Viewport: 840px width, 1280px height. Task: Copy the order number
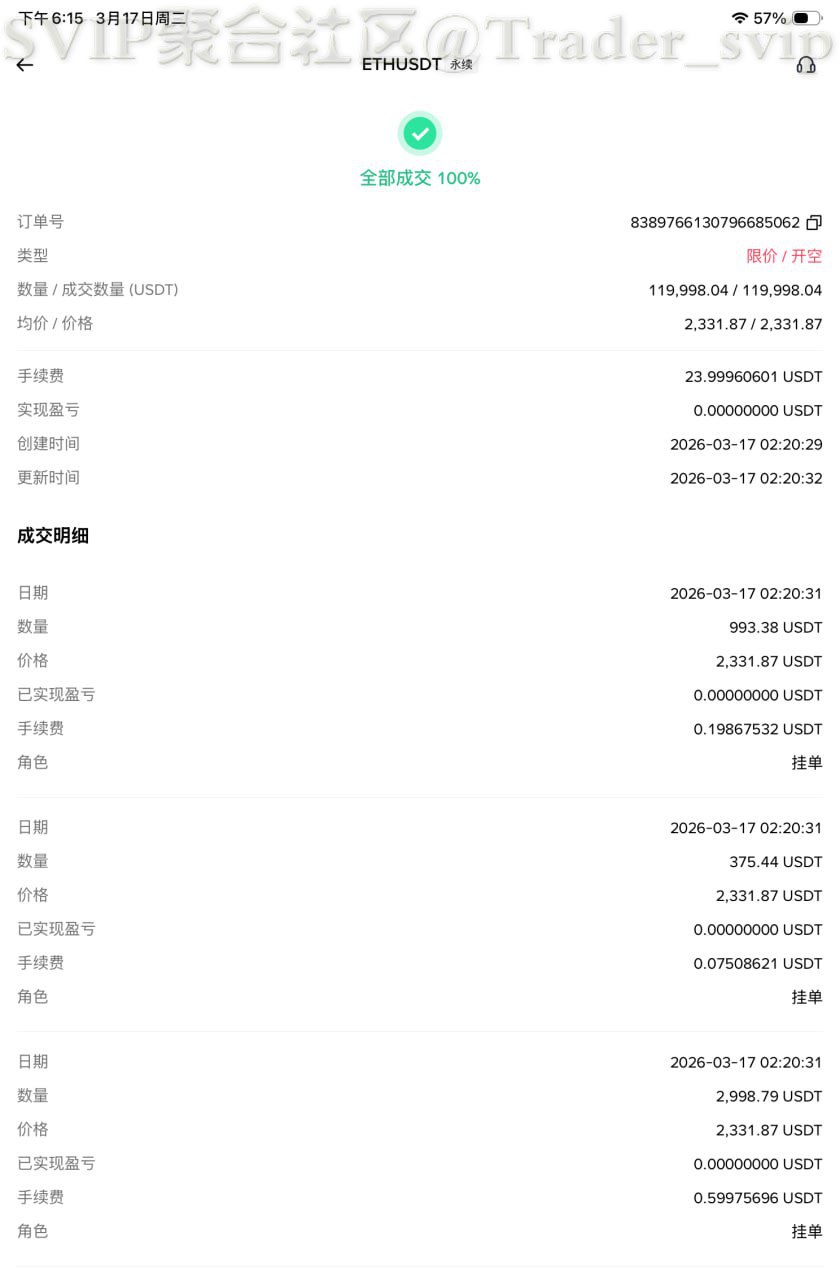(x=814, y=222)
